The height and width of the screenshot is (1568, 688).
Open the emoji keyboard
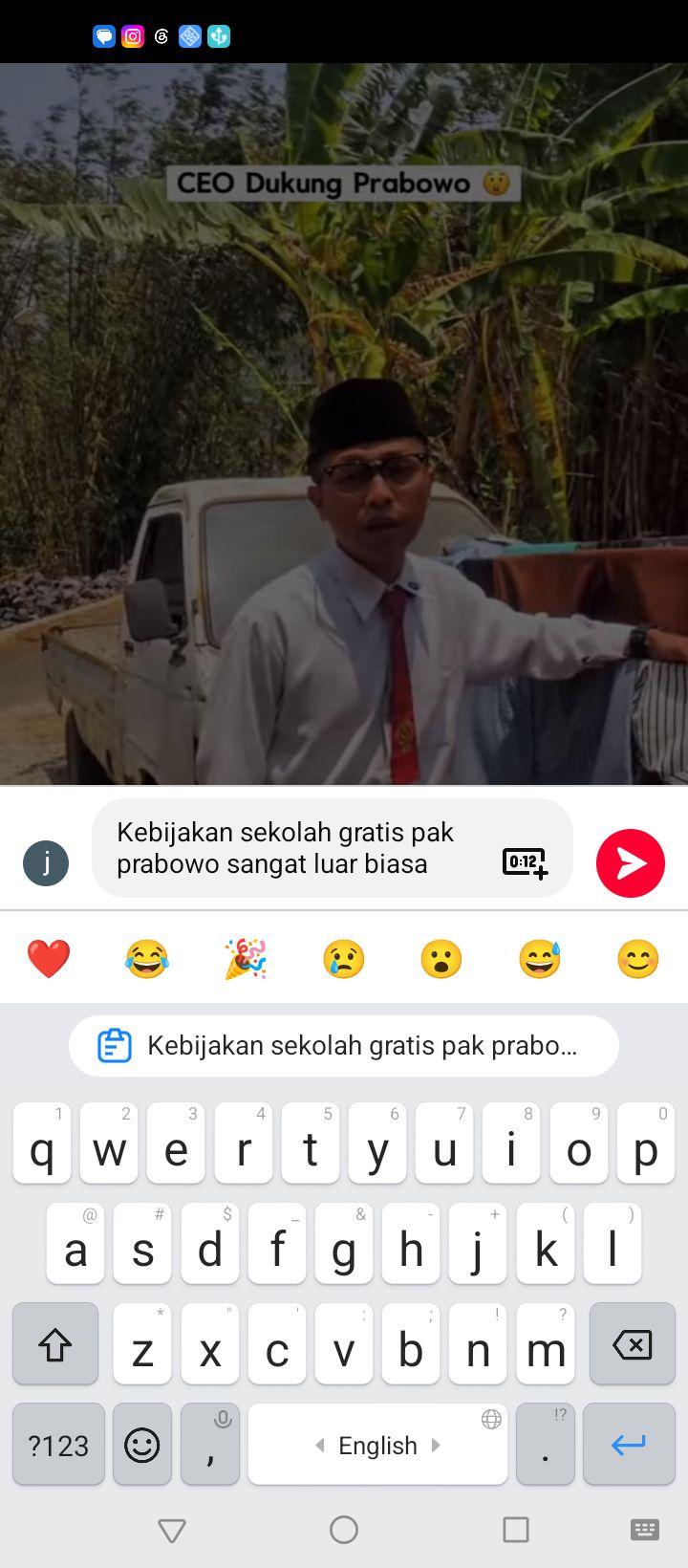pyautogui.click(x=142, y=1445)
